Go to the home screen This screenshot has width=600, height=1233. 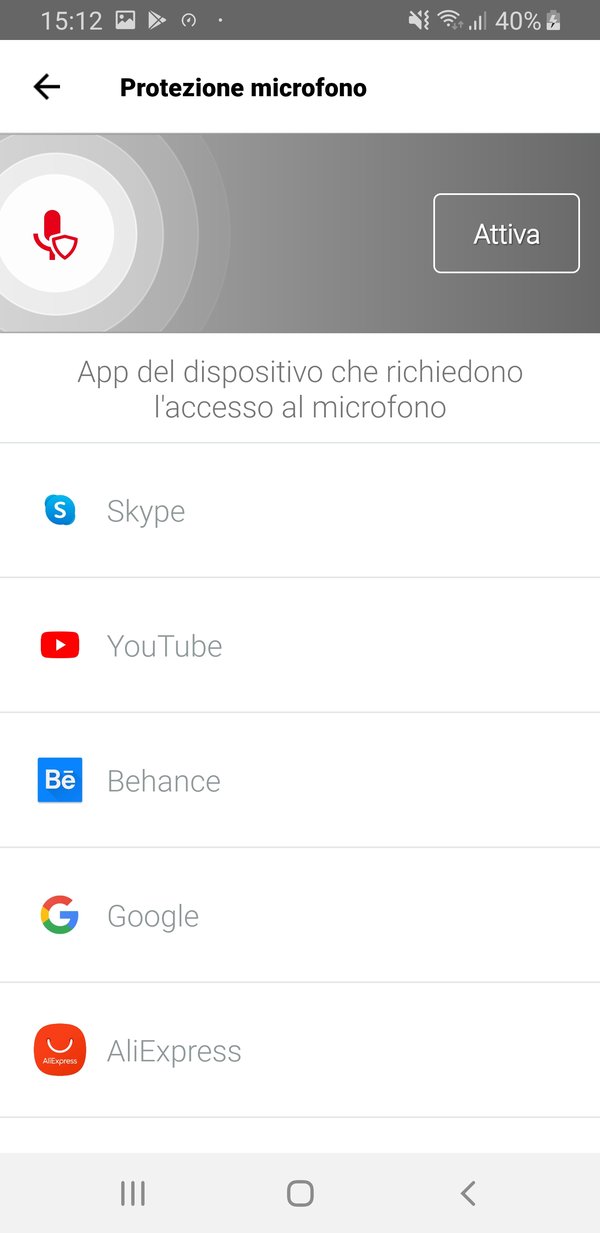300,1192
